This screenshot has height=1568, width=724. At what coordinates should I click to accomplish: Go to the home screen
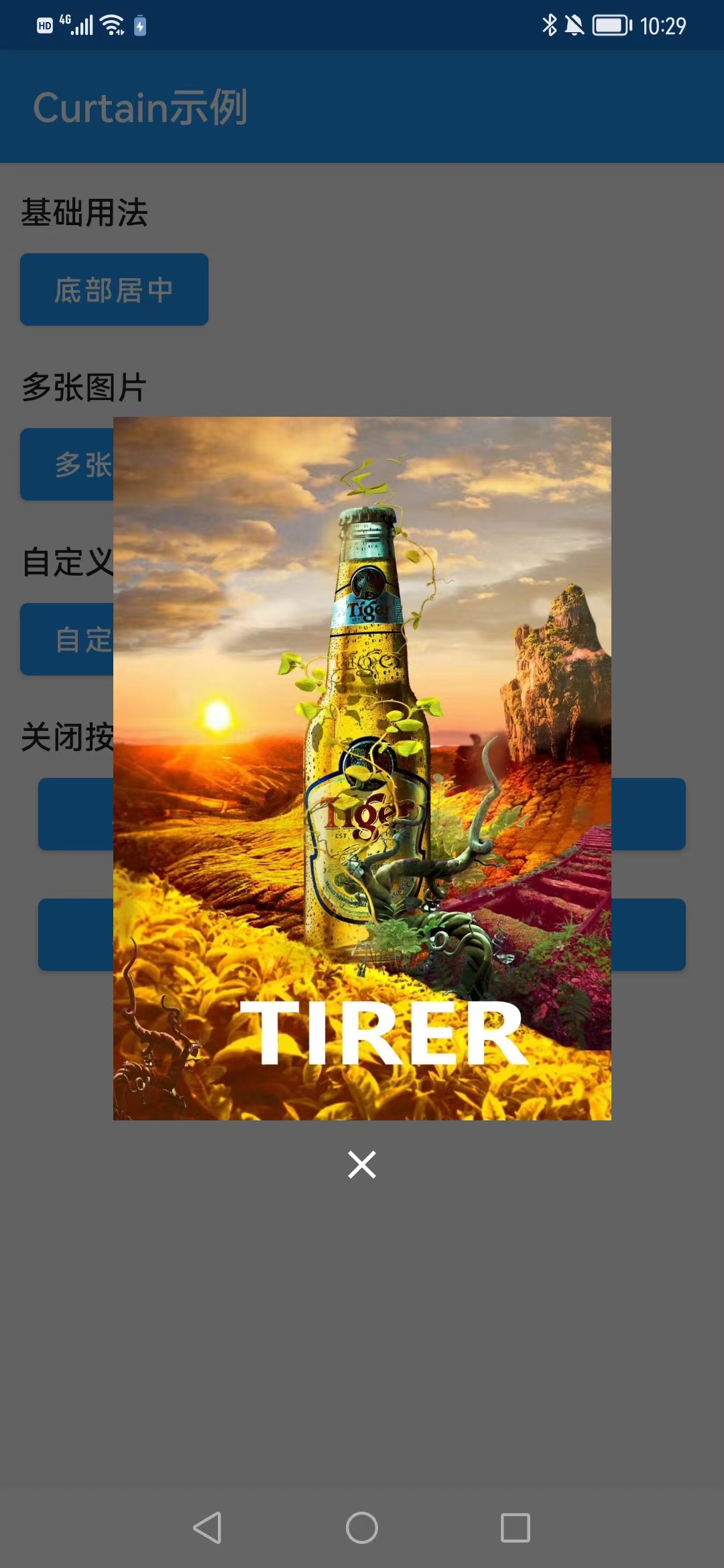coord(362,1528)
